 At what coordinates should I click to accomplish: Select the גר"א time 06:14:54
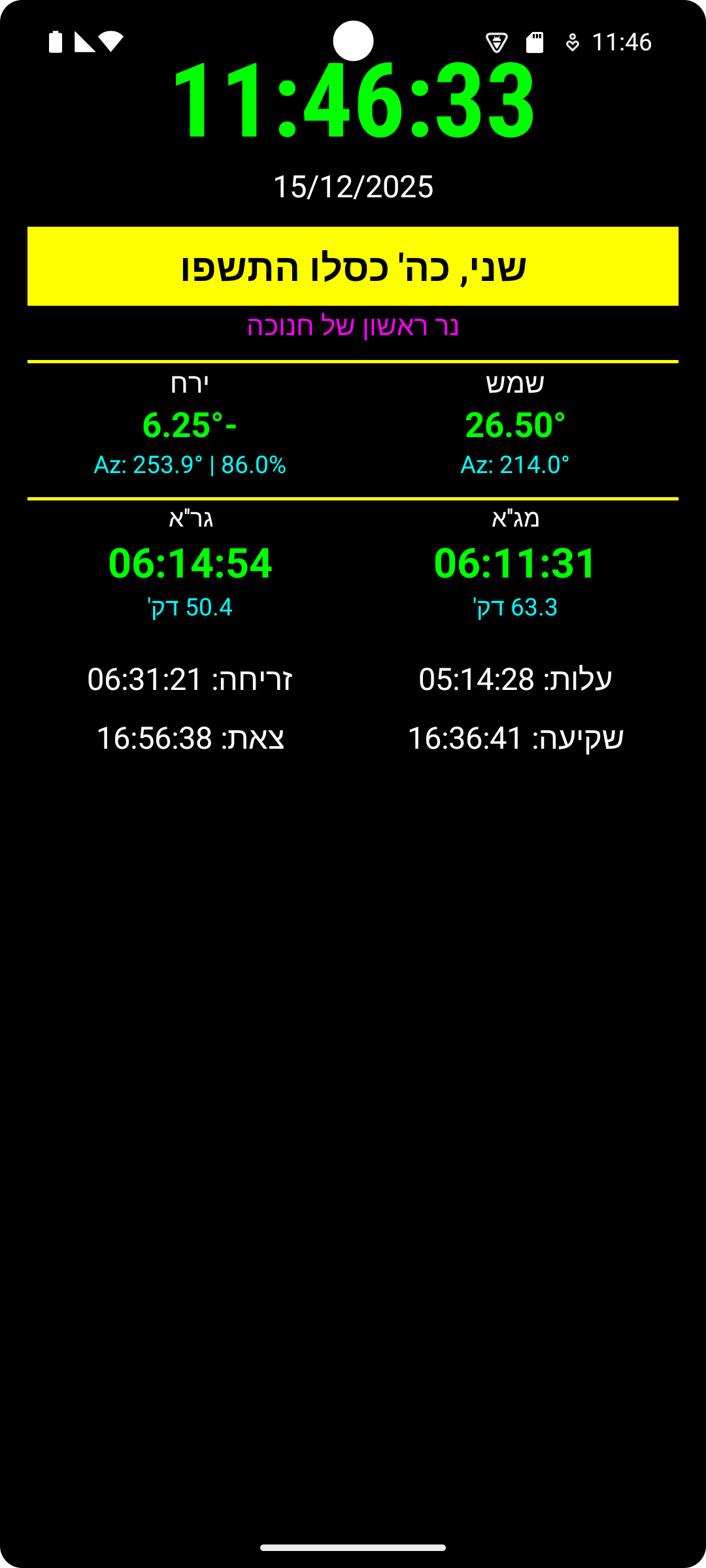[190, 563]
